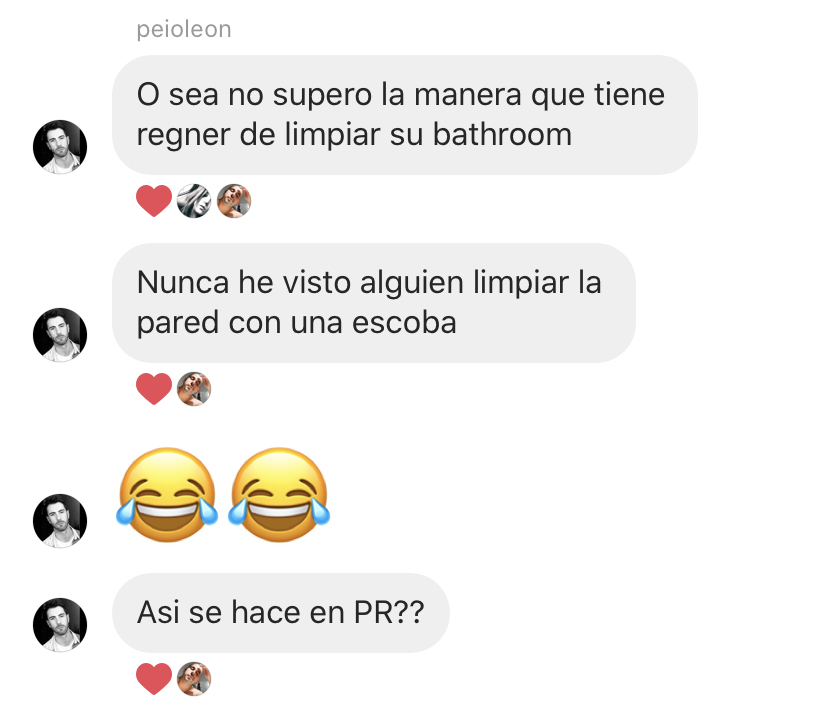
Task: Open avatar beside the laughing emojis message
Action: [x=60, y=521]
